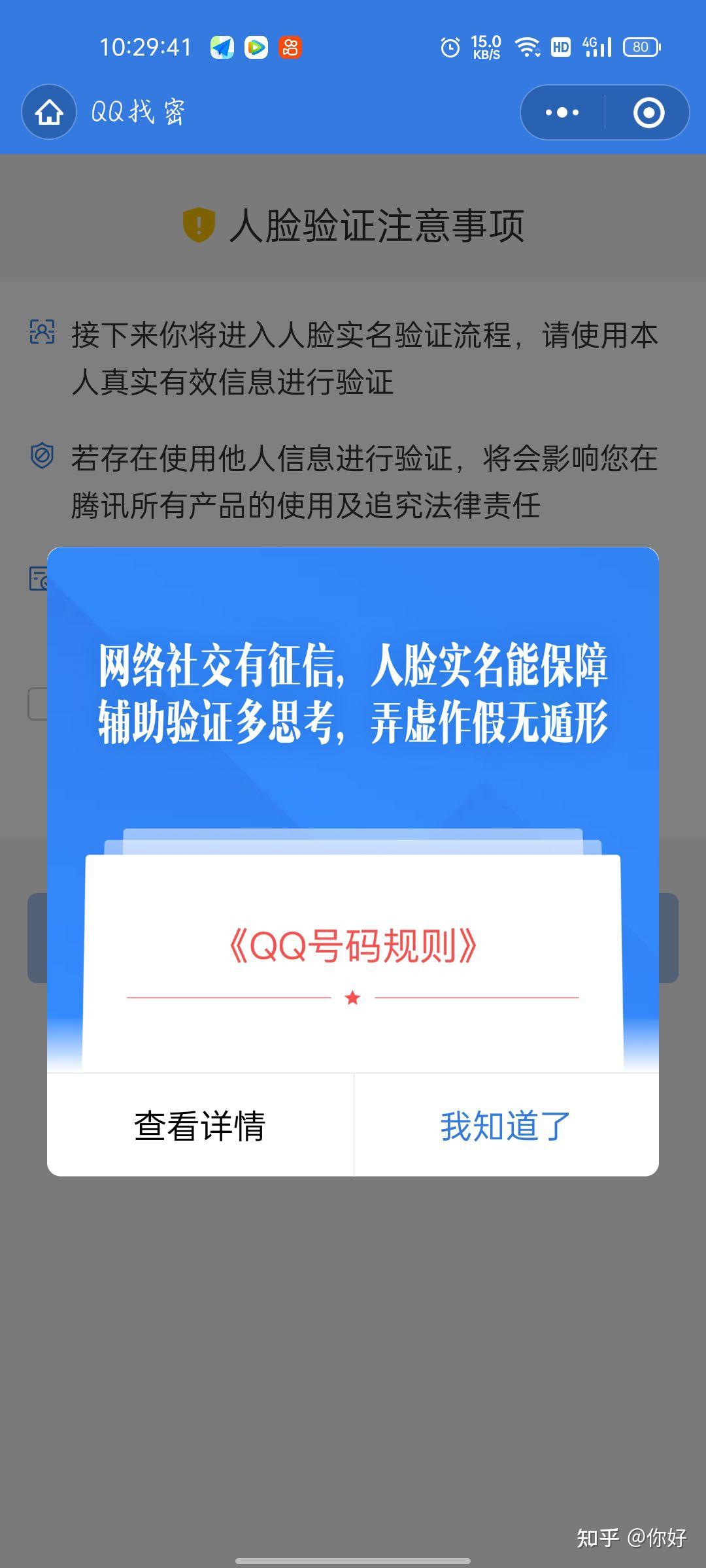The height and width of the screenshot is (1568, 706).
Task: Tap the Wi-Fi icon in the status bar
Action: pyautogui.click(x=527, y=46)
